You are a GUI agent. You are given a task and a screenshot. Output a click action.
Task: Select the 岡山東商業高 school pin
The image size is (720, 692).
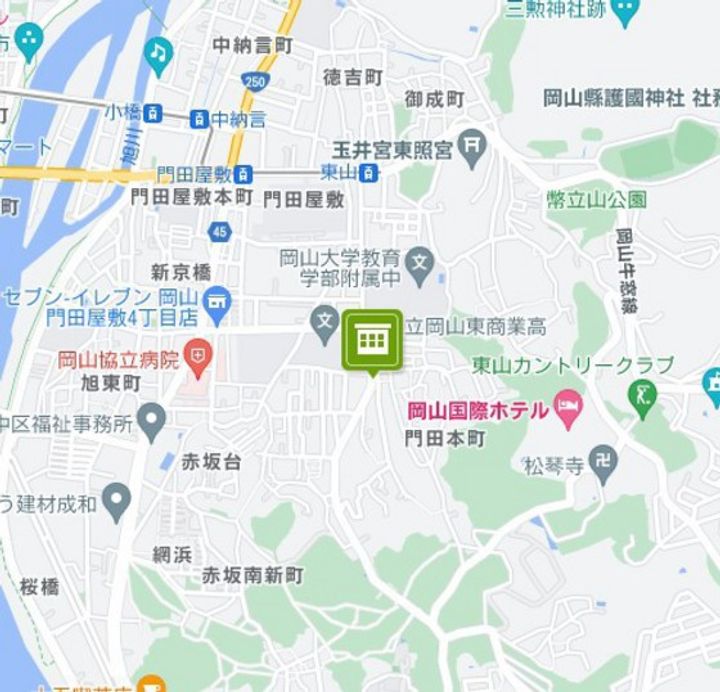(x=325, y=321)
